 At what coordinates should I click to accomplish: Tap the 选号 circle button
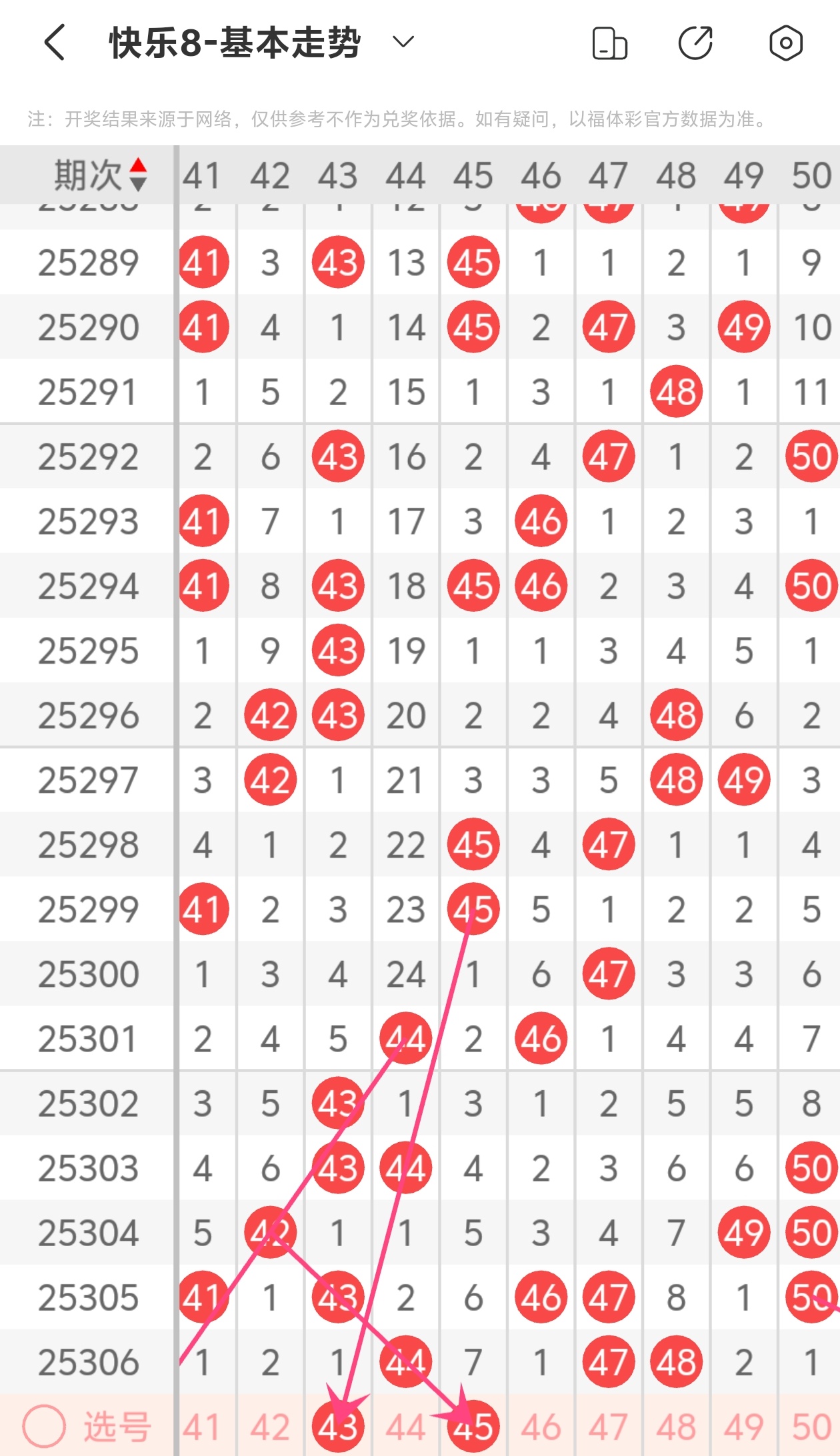(x=44, y=1427)
